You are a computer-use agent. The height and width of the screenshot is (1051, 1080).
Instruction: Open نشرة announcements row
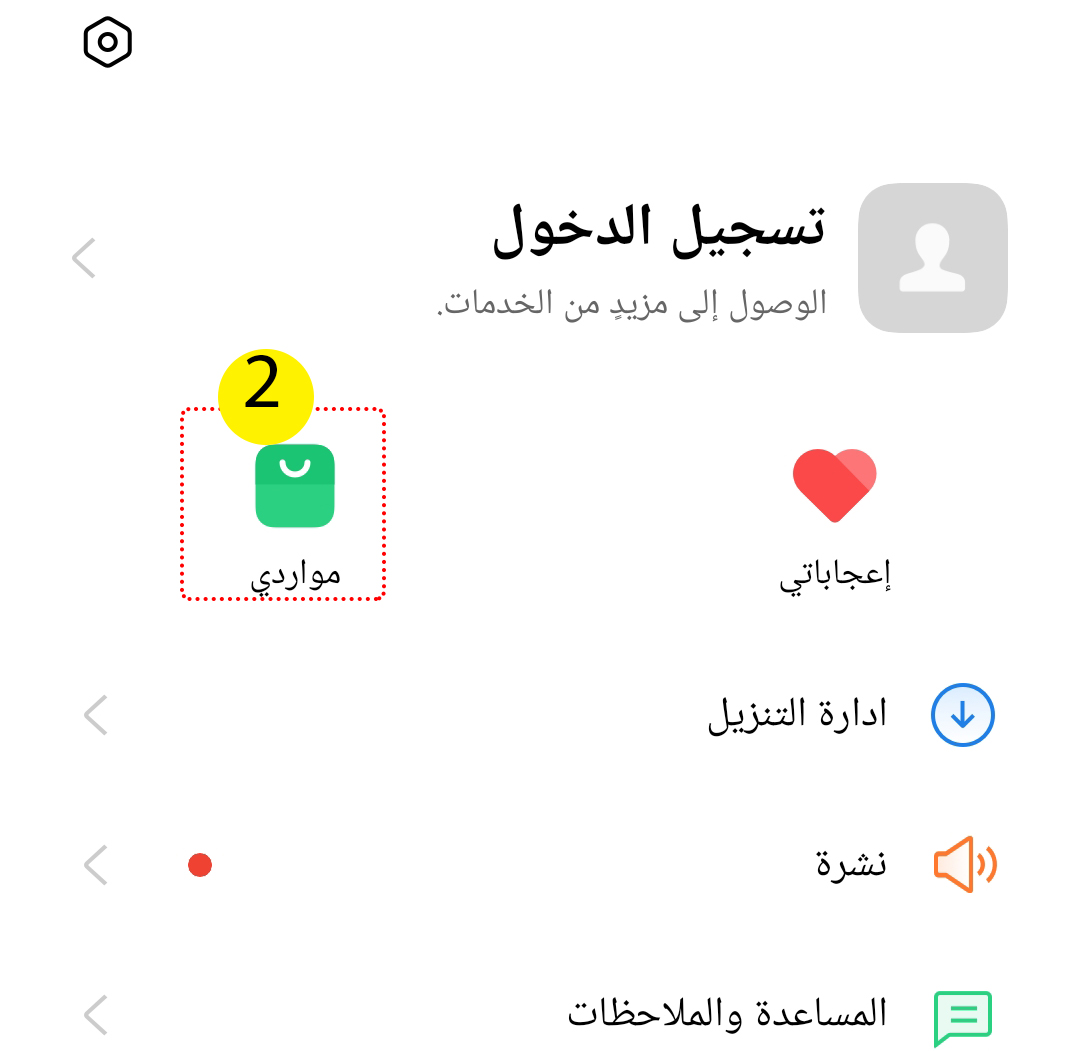850,864
